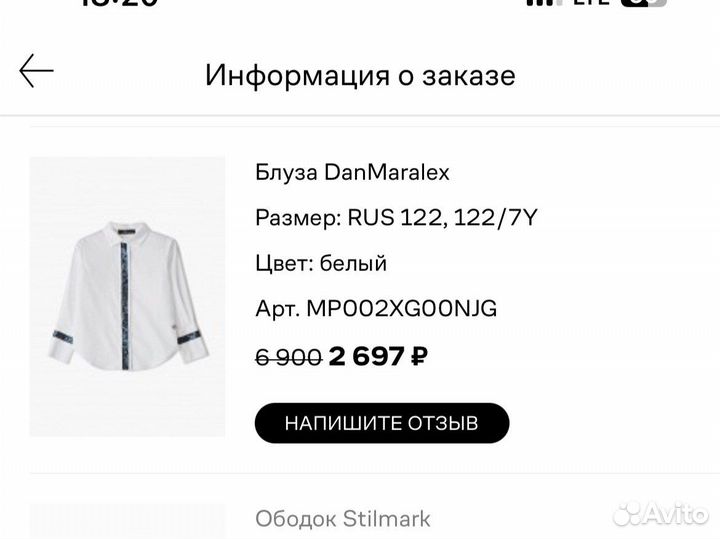Go back from the order information screen
Screen dimensions: 720x539
pyautogui.click(x=37, y=72)
